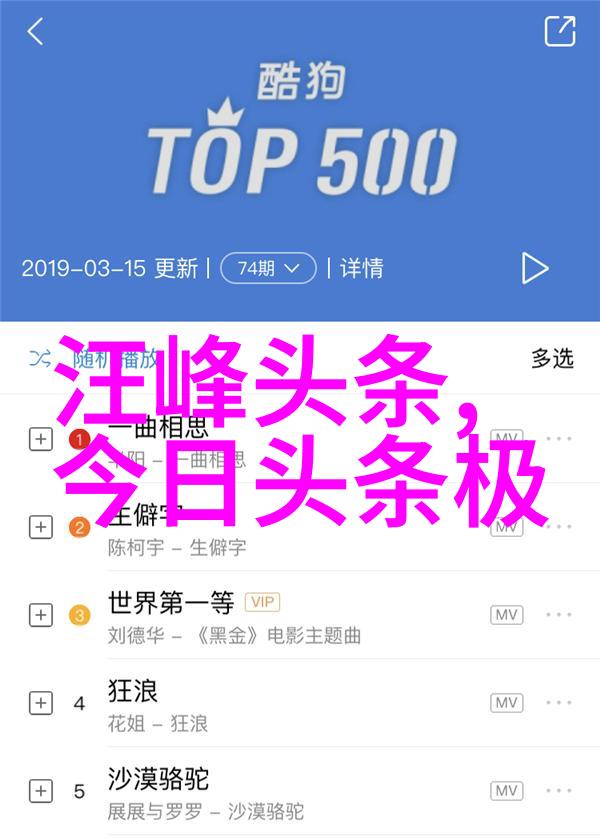Open more options for 沙漠骆驼
Screen dimensions: 600x839
559,791
